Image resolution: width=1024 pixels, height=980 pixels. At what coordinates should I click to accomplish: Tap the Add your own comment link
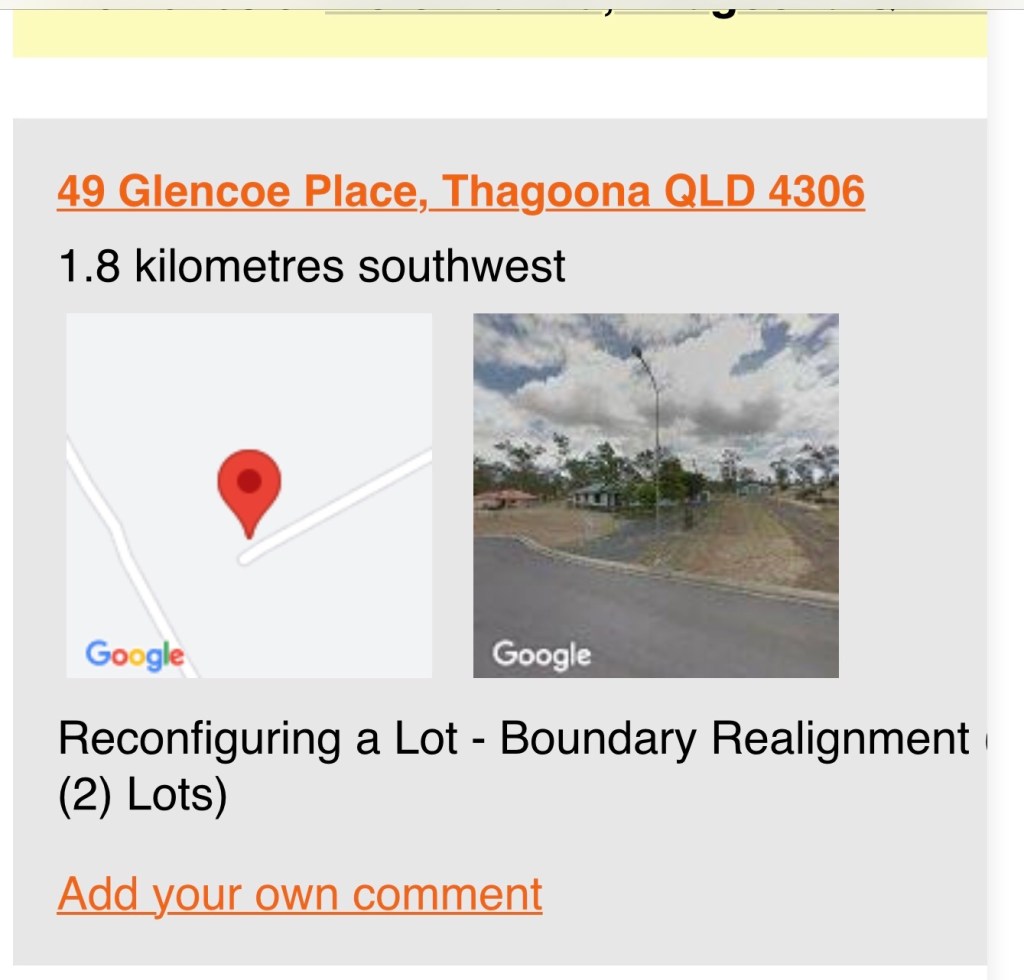299,893
